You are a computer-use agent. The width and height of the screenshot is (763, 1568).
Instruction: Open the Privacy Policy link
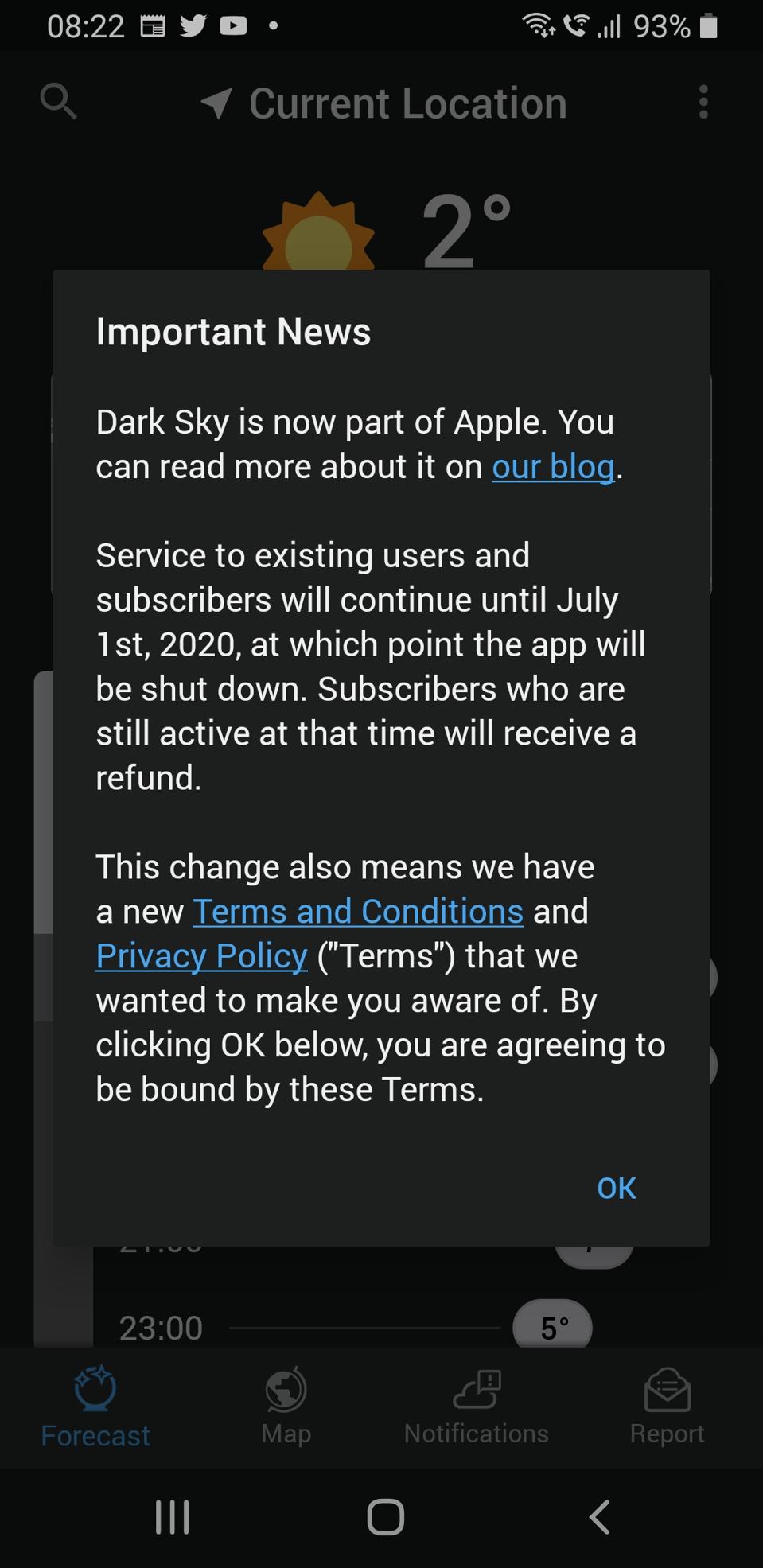pyautogui.click(x=201, y=956)
